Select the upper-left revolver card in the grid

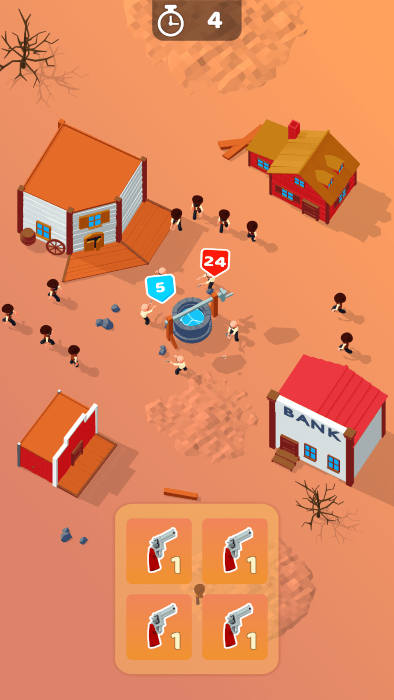tap(159, 551)
